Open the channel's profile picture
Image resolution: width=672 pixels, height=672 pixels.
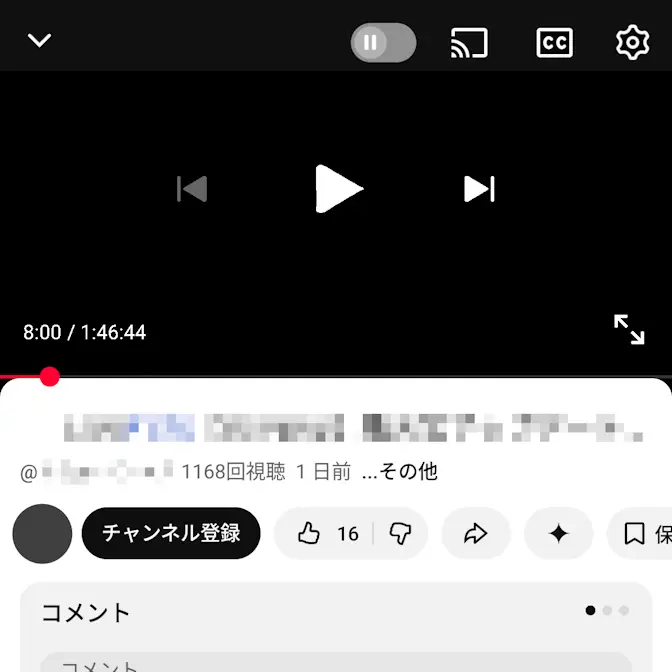42,533
